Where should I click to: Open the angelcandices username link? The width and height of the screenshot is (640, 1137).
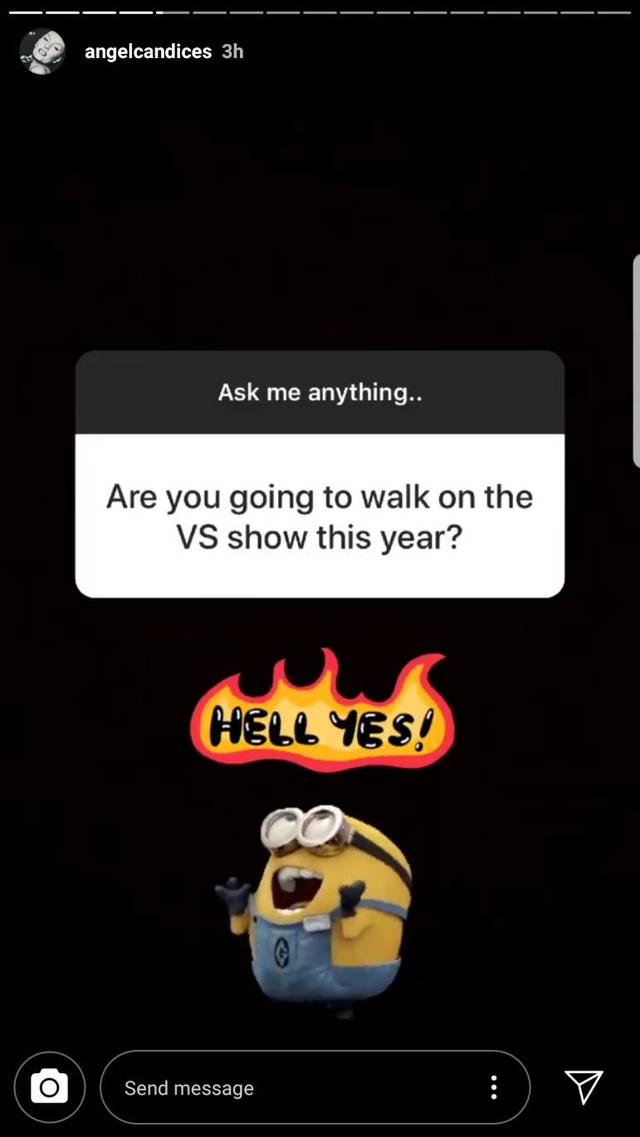tap(147, 51)
